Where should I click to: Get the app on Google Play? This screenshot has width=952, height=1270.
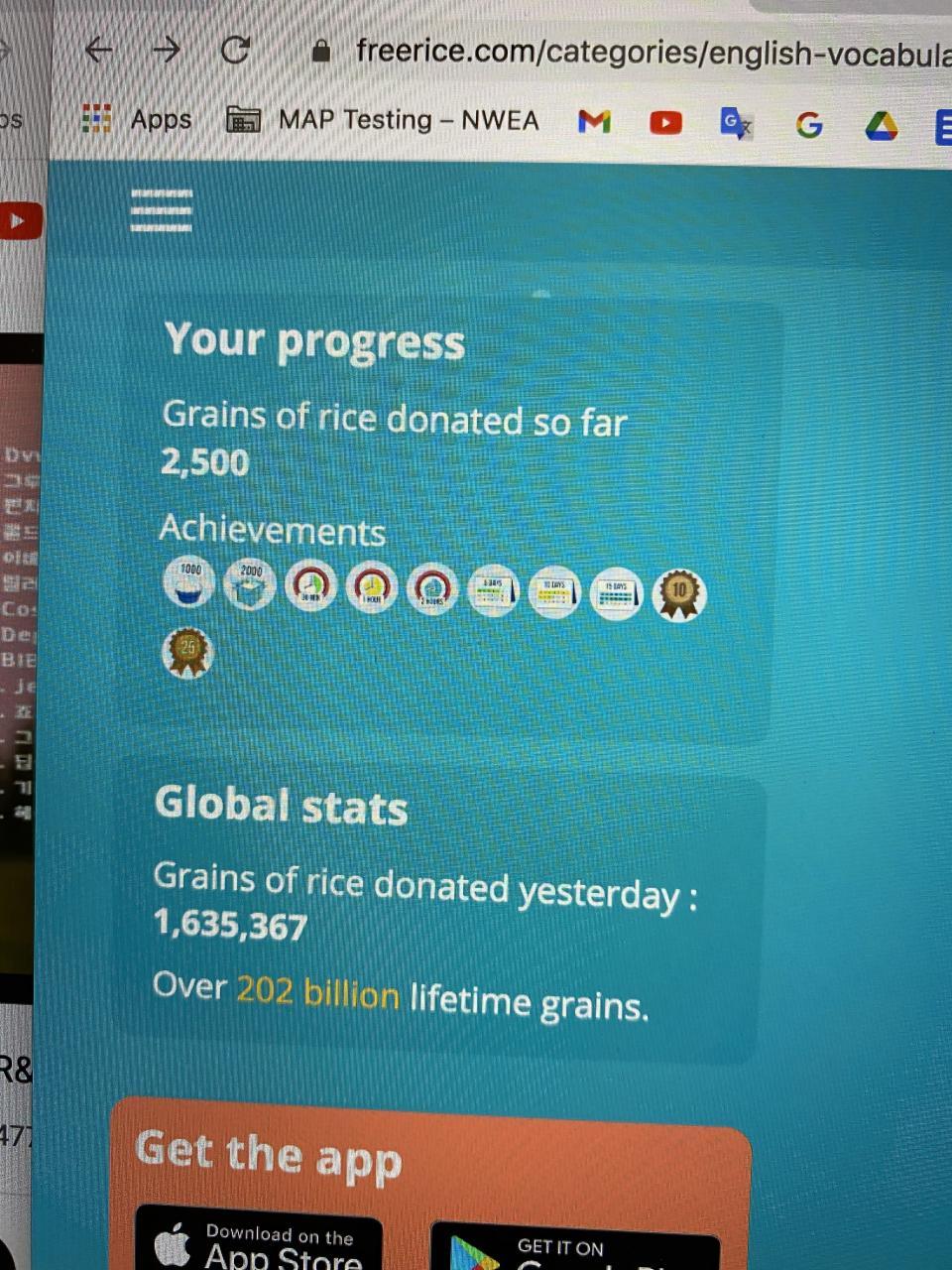click(575, 1250)
